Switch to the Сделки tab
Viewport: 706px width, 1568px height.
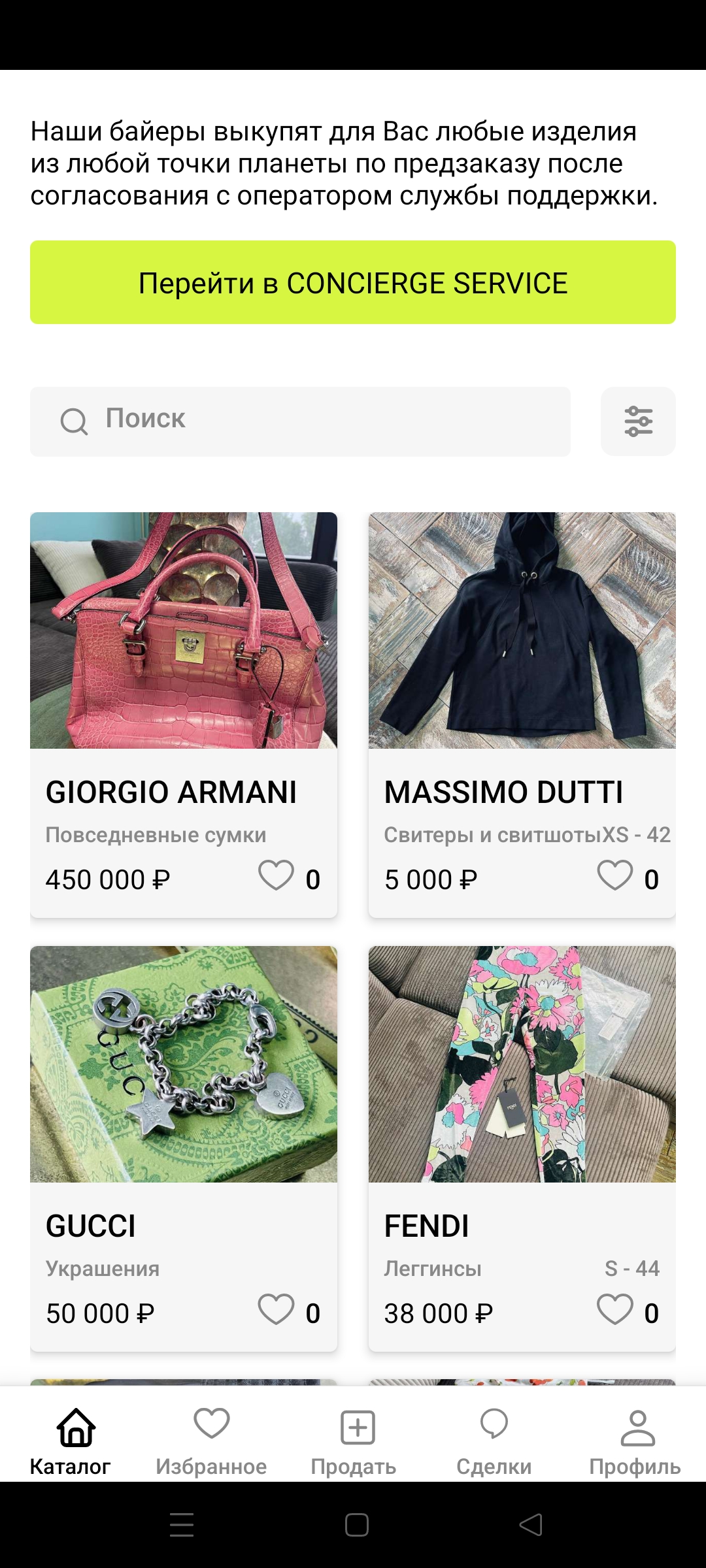tap(494, 1441)
